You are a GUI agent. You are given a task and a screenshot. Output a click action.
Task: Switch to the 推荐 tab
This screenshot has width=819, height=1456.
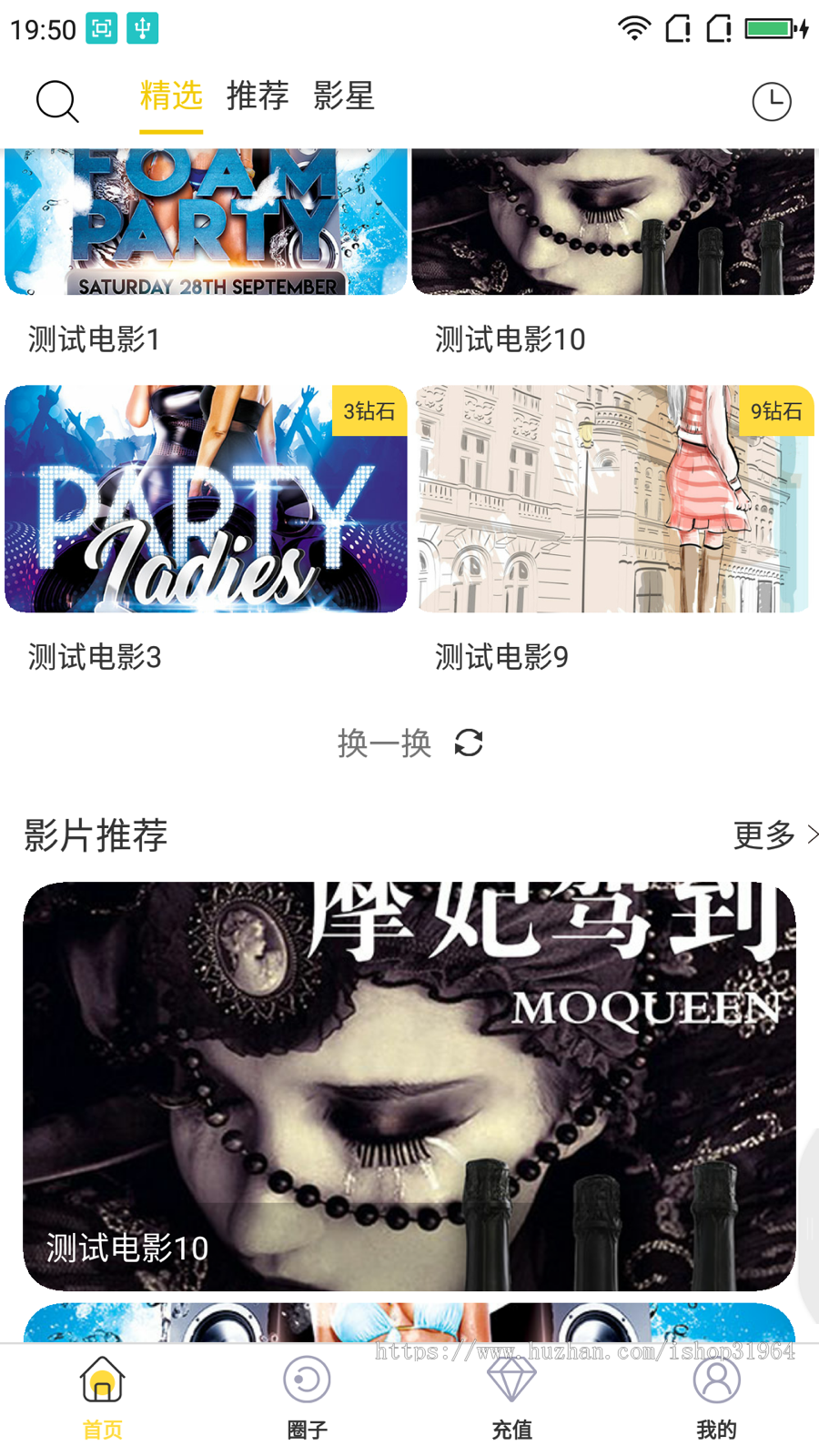tap(258, 96)
